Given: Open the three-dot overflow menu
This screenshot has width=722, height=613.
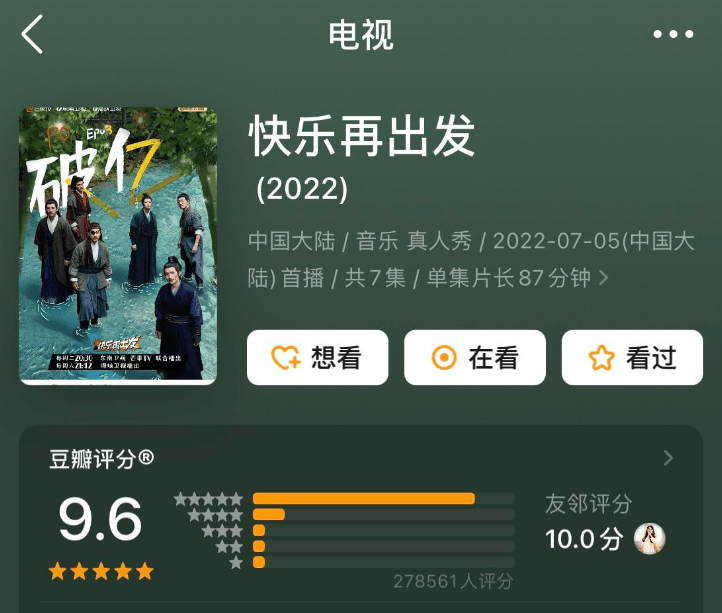Looking at the screenshot, I should 672,35.
